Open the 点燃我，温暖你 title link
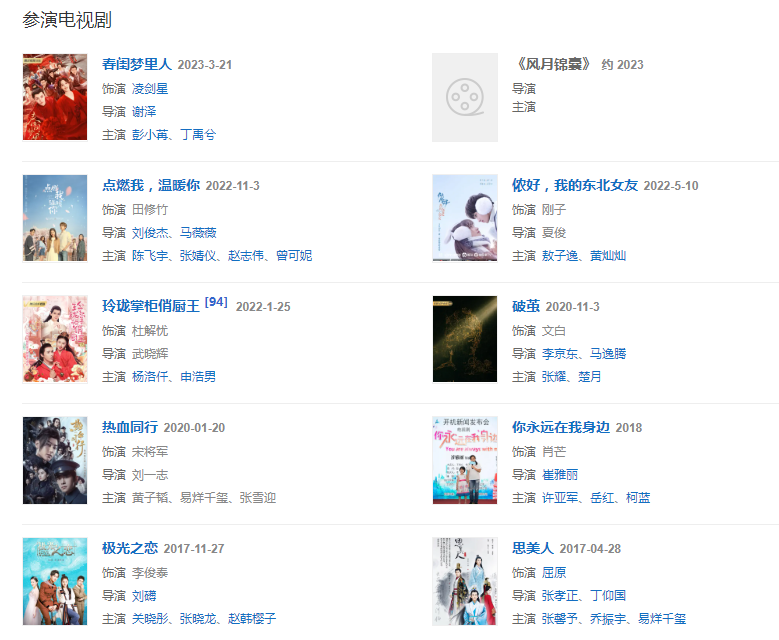Viewport: 779px width, 640px height. [151, 186]
